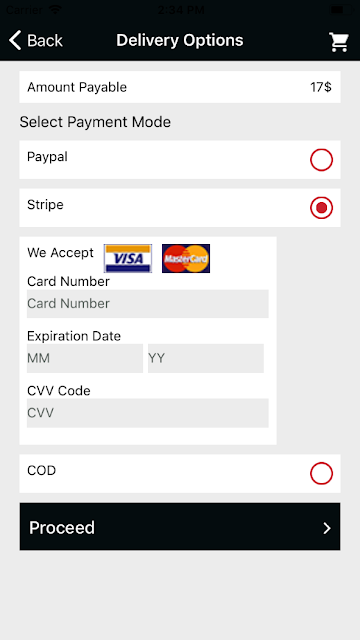Focus the Card Number field
This screenshot has width=360, height=640.
click(148, 304)
